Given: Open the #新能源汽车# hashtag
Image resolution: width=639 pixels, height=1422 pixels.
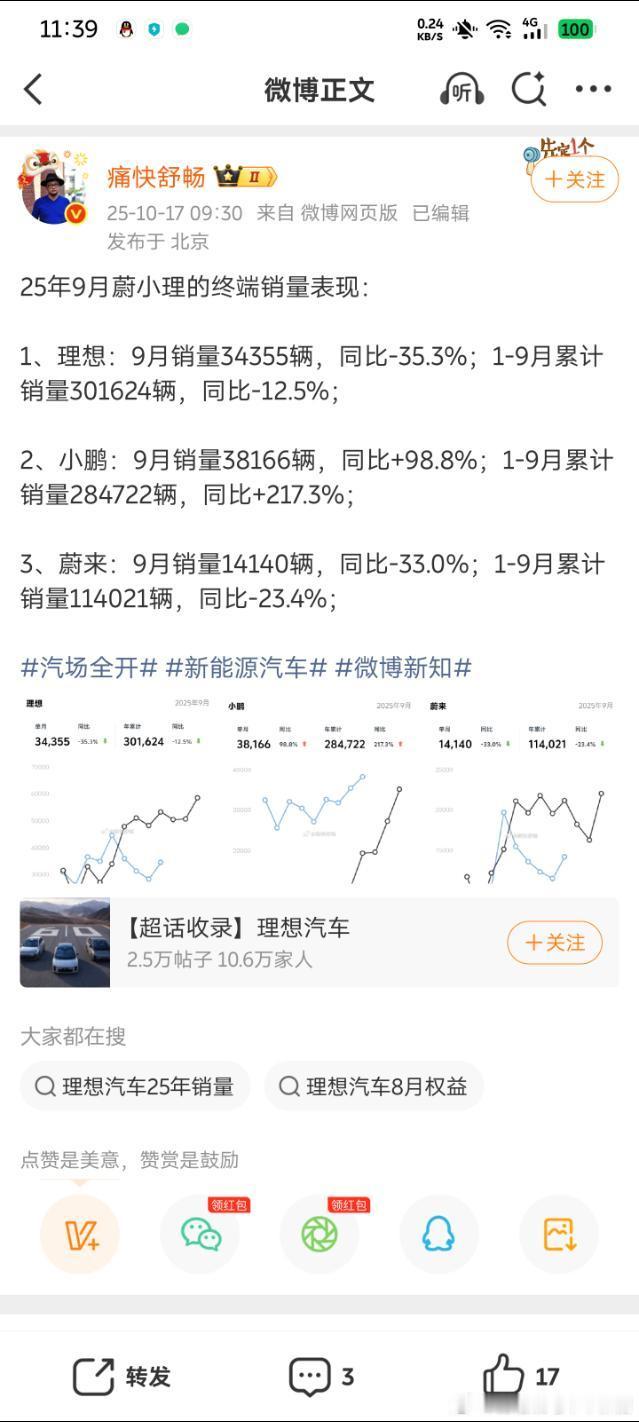Looking at the screenshot, I should [246, 667].
